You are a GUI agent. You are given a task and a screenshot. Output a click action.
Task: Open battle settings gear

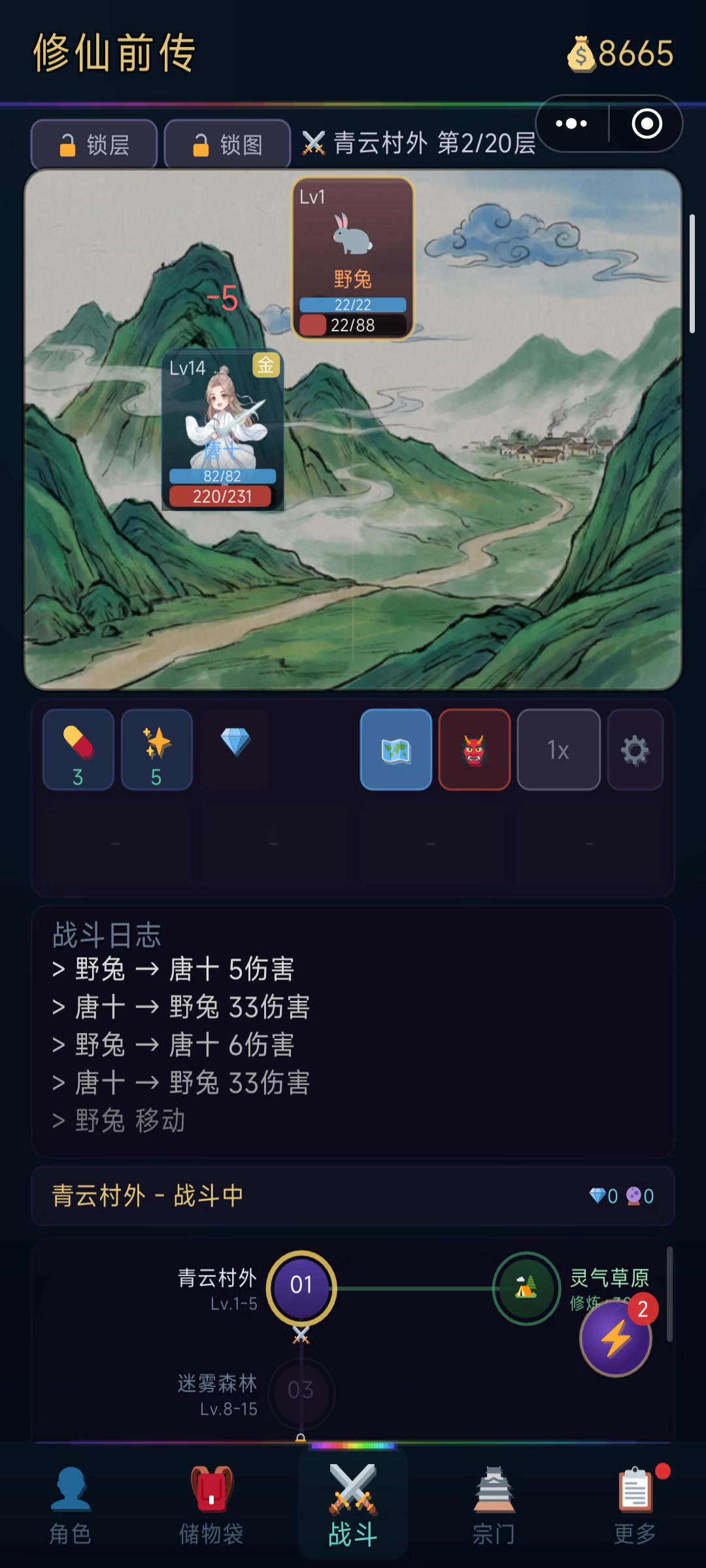(x=635, y=749)
